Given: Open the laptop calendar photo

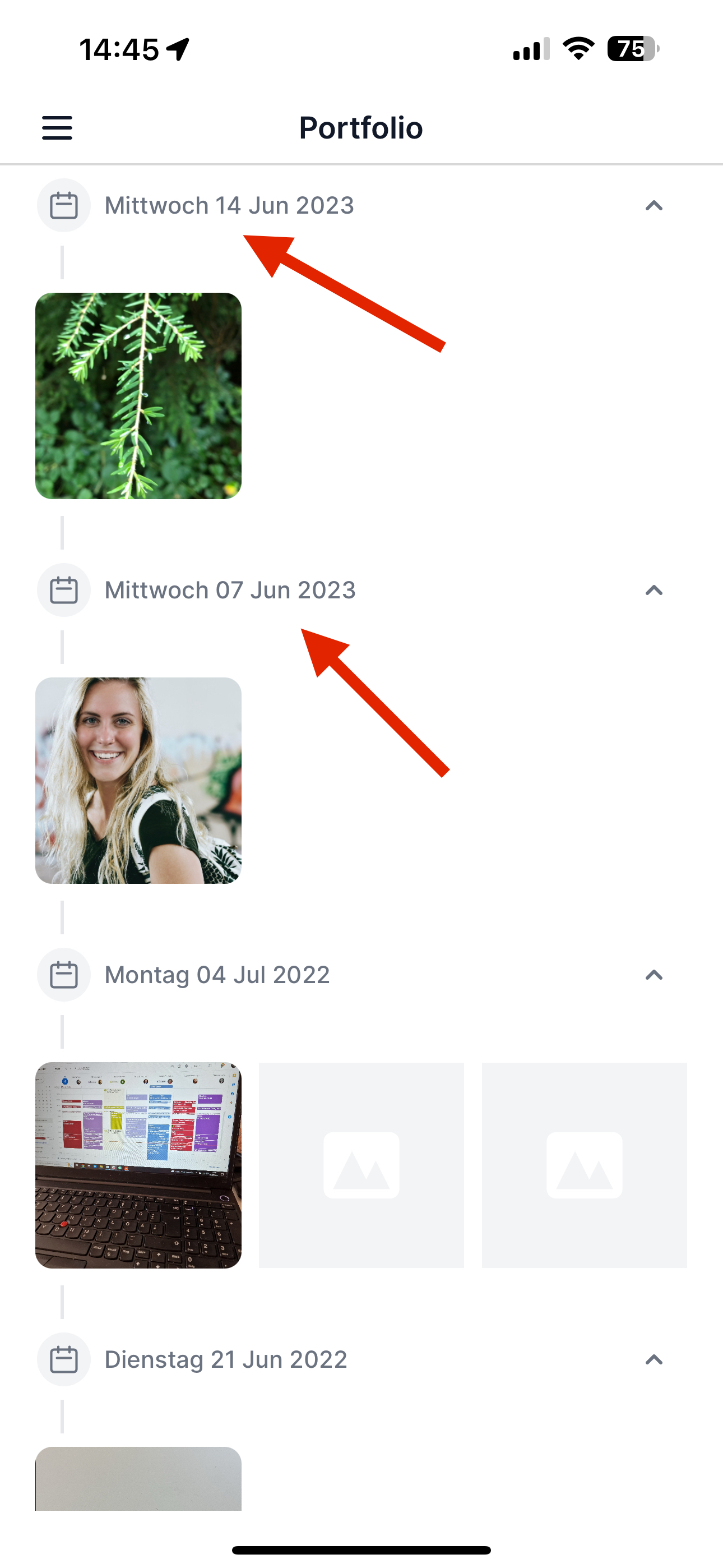Looking at the screenshot, I should 138,1165.
